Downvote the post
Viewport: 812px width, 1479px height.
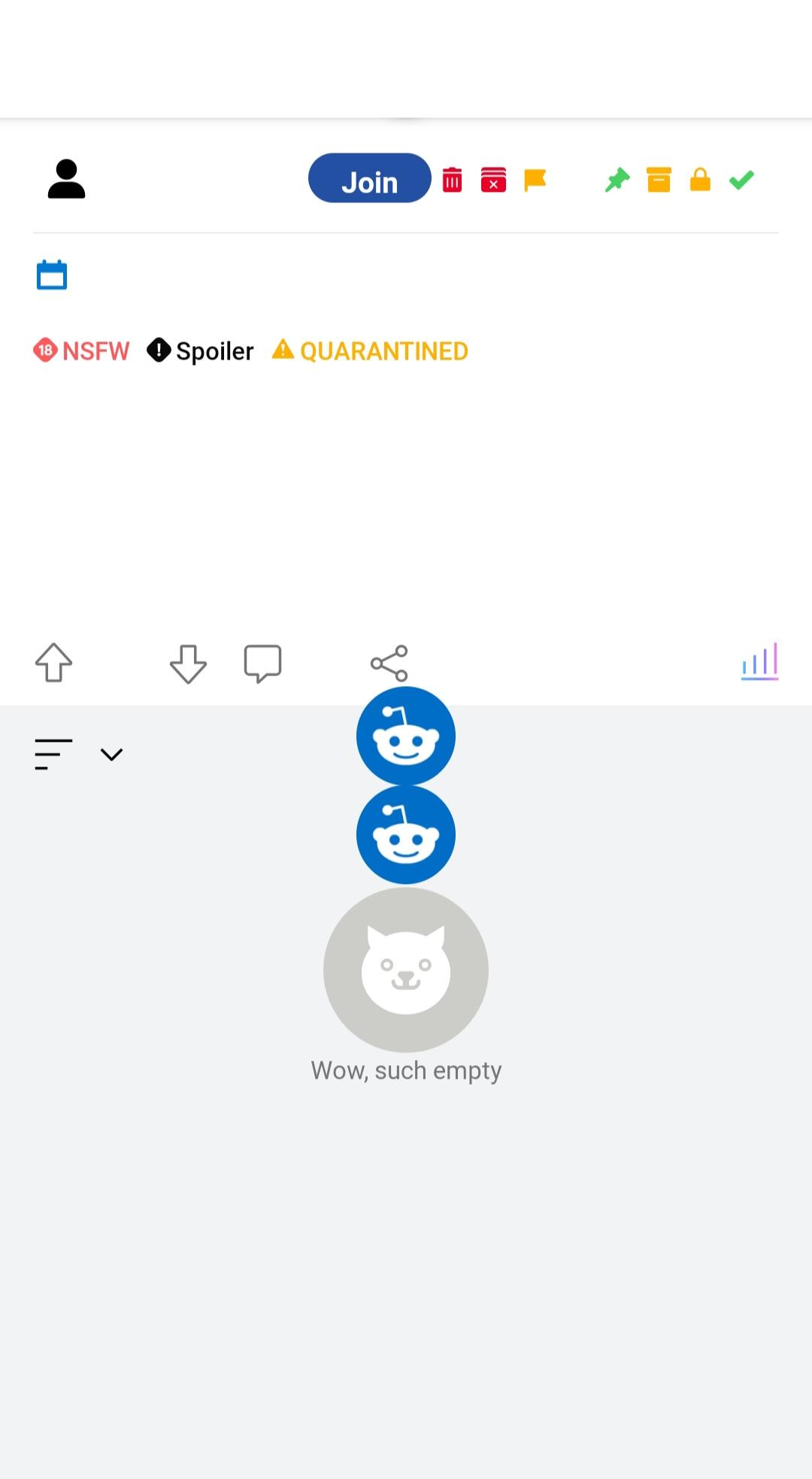point(188,664)
